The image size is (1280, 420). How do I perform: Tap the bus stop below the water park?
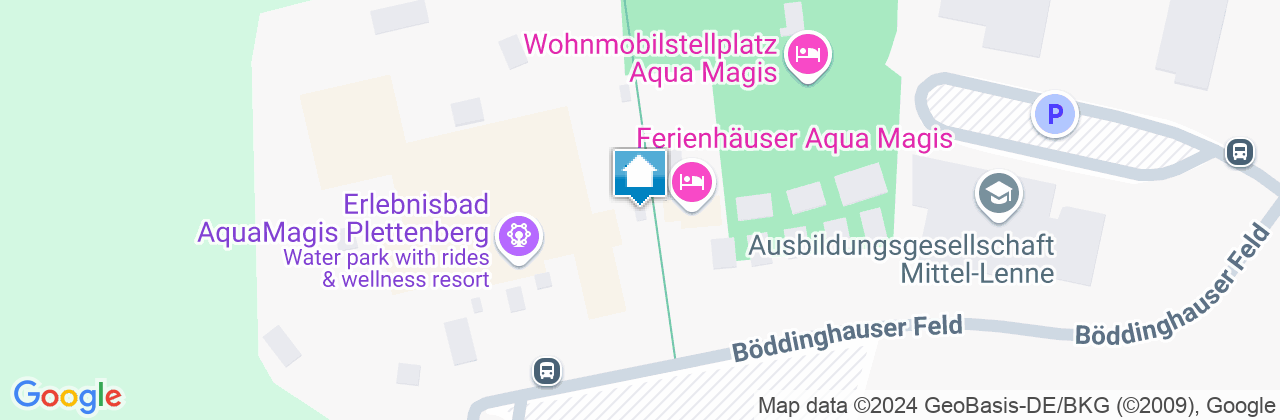[546, 371]
